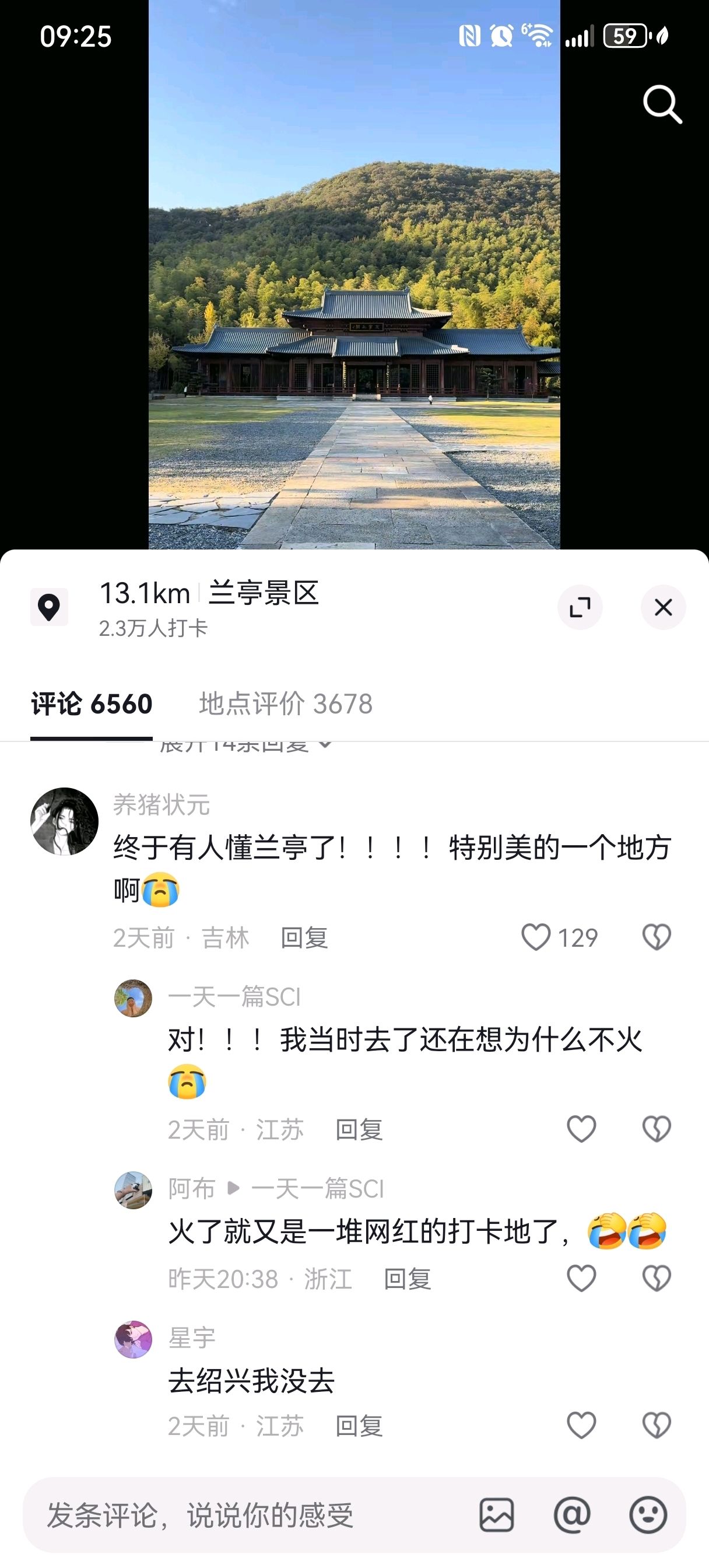
Task: Open 养猪状元's profile avatar
Action: tap(65, 821)
